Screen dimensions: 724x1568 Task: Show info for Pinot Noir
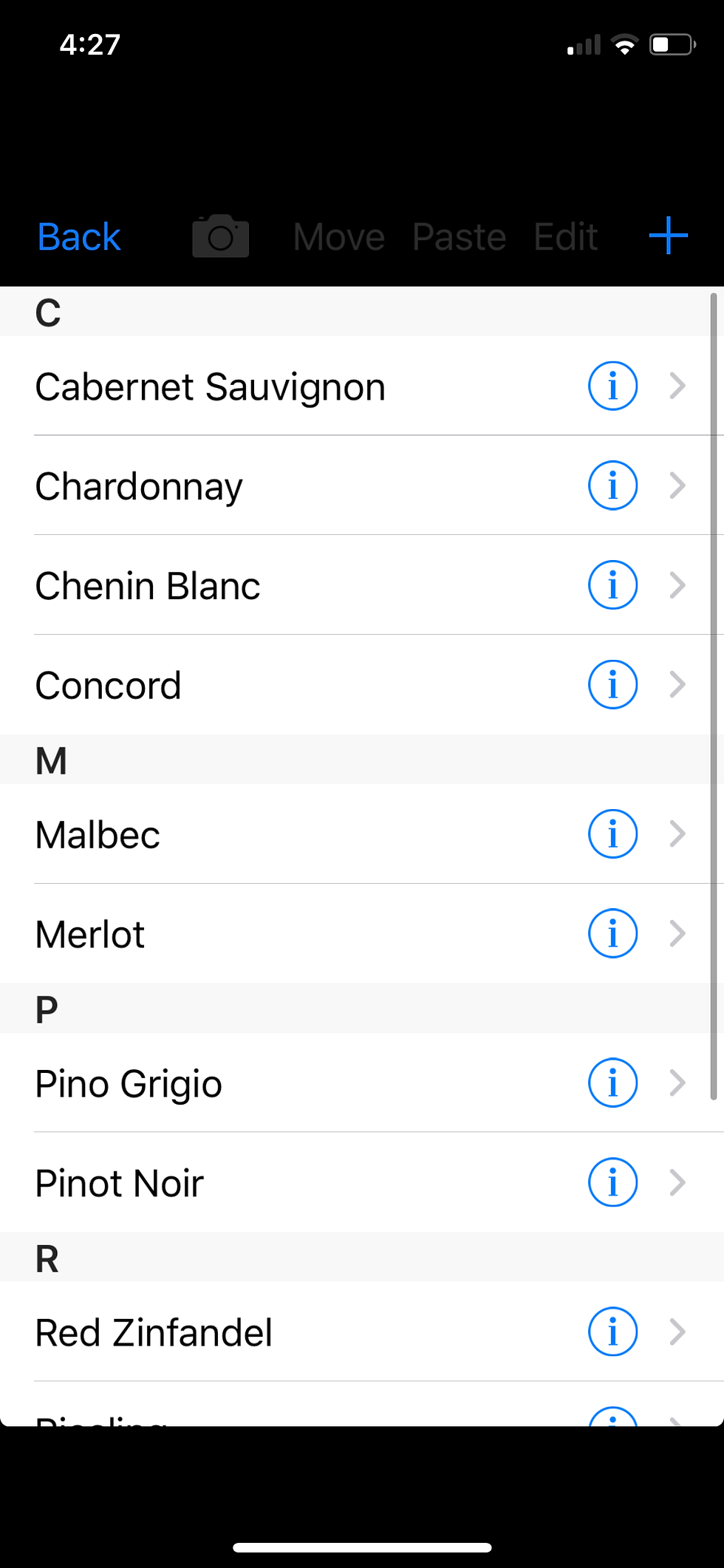(612, 1182)
